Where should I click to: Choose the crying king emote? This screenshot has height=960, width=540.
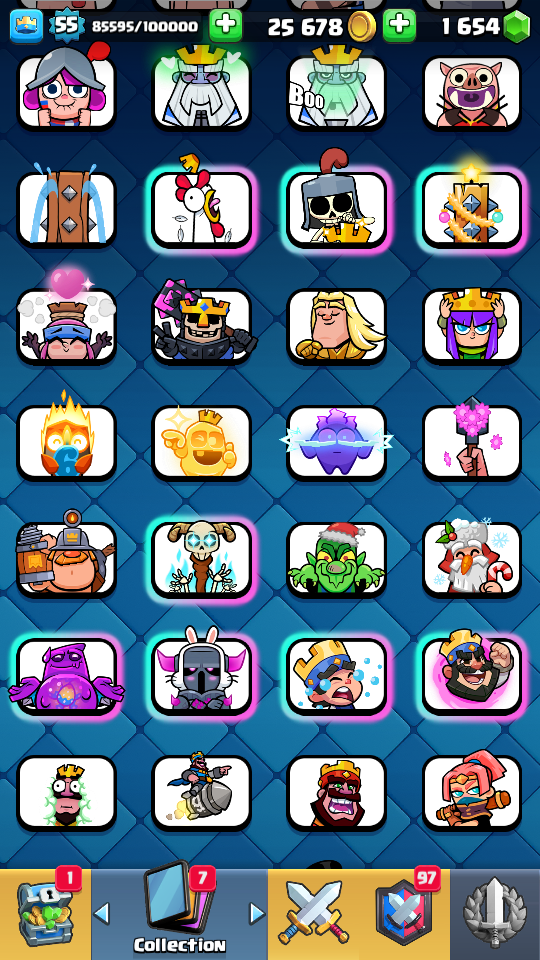click(x=337, y=676)
